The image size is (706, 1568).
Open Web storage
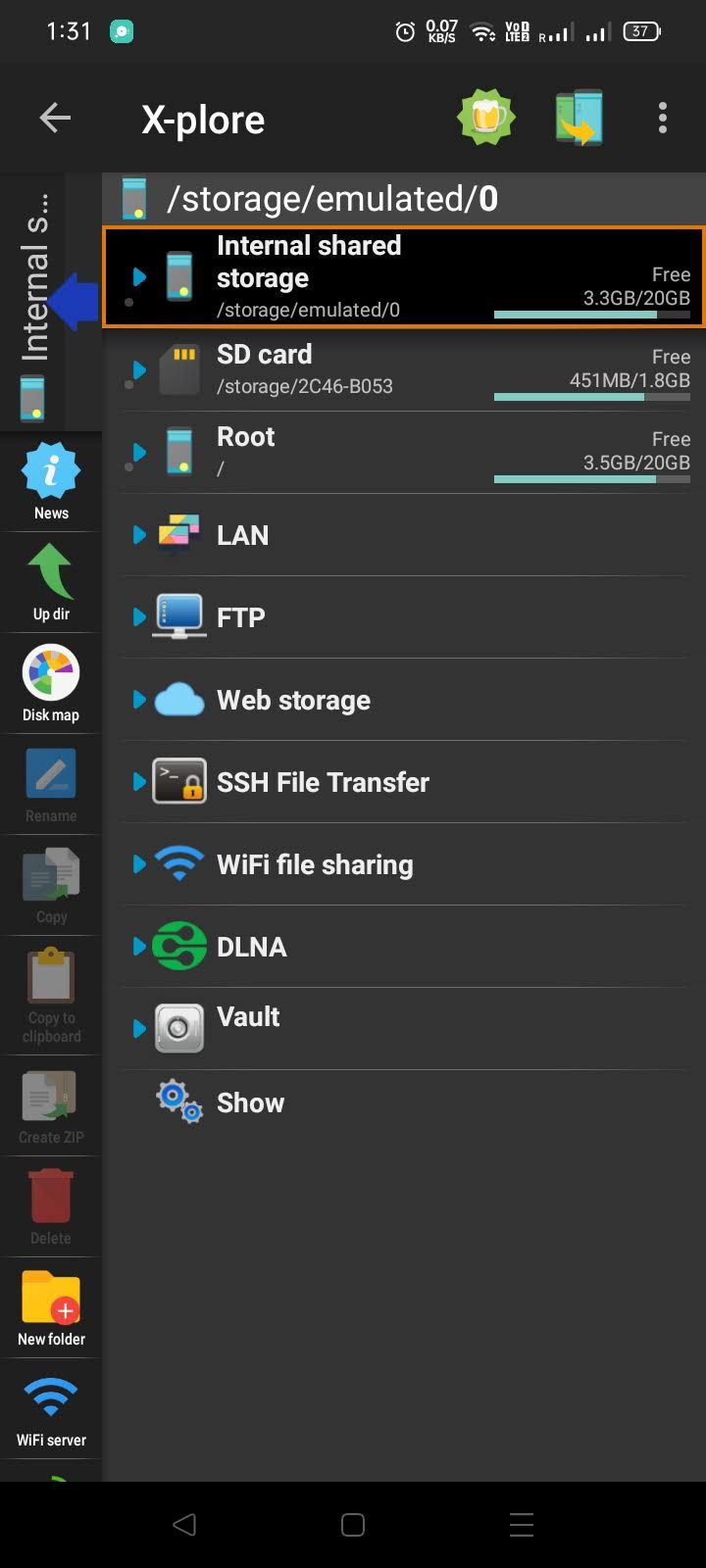293,700
